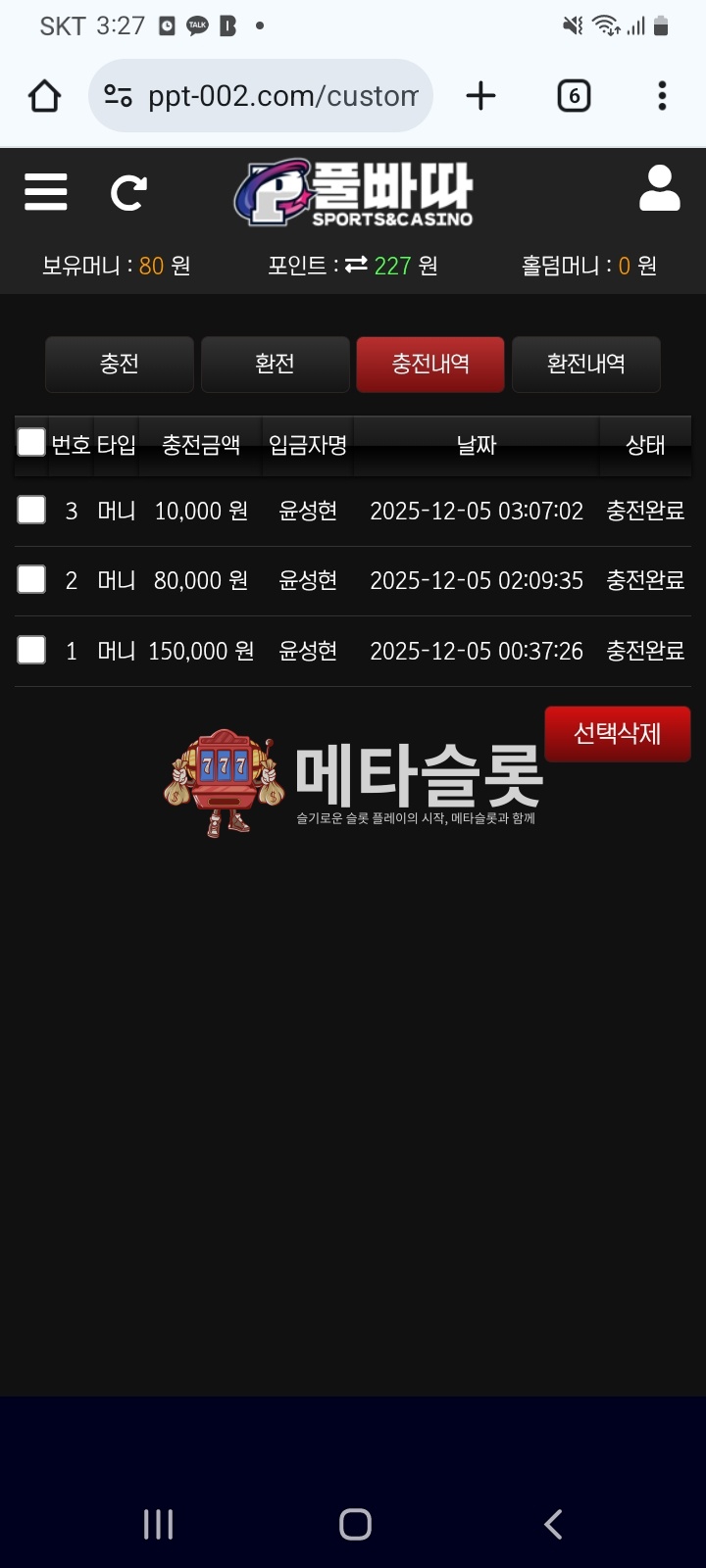Go back using the system back button
The height and width of the screenshot is (1568, 706).
pyautogui.click(x=553, y=1524)
